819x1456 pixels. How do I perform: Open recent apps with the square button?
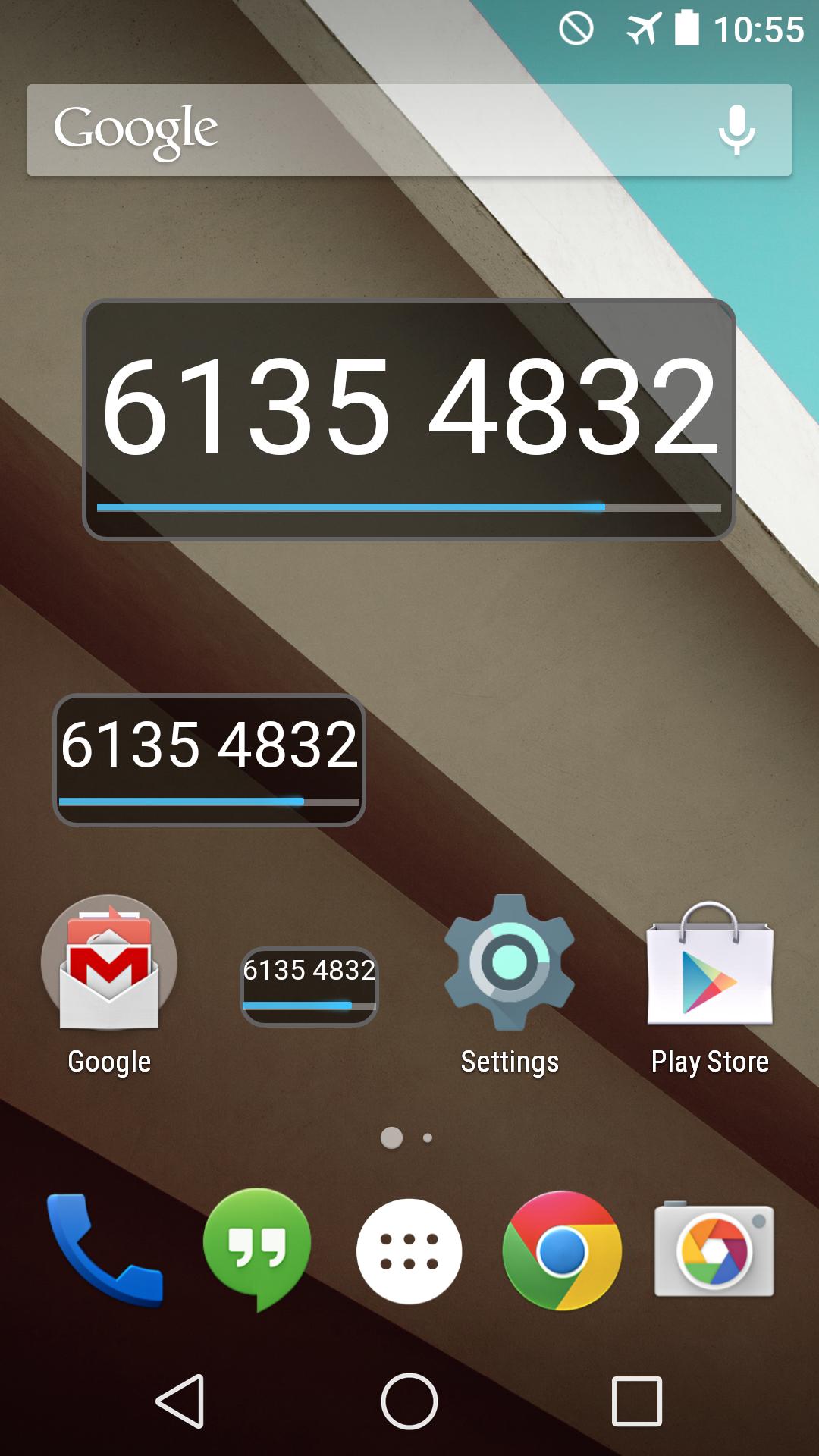tap(637, 1401)
